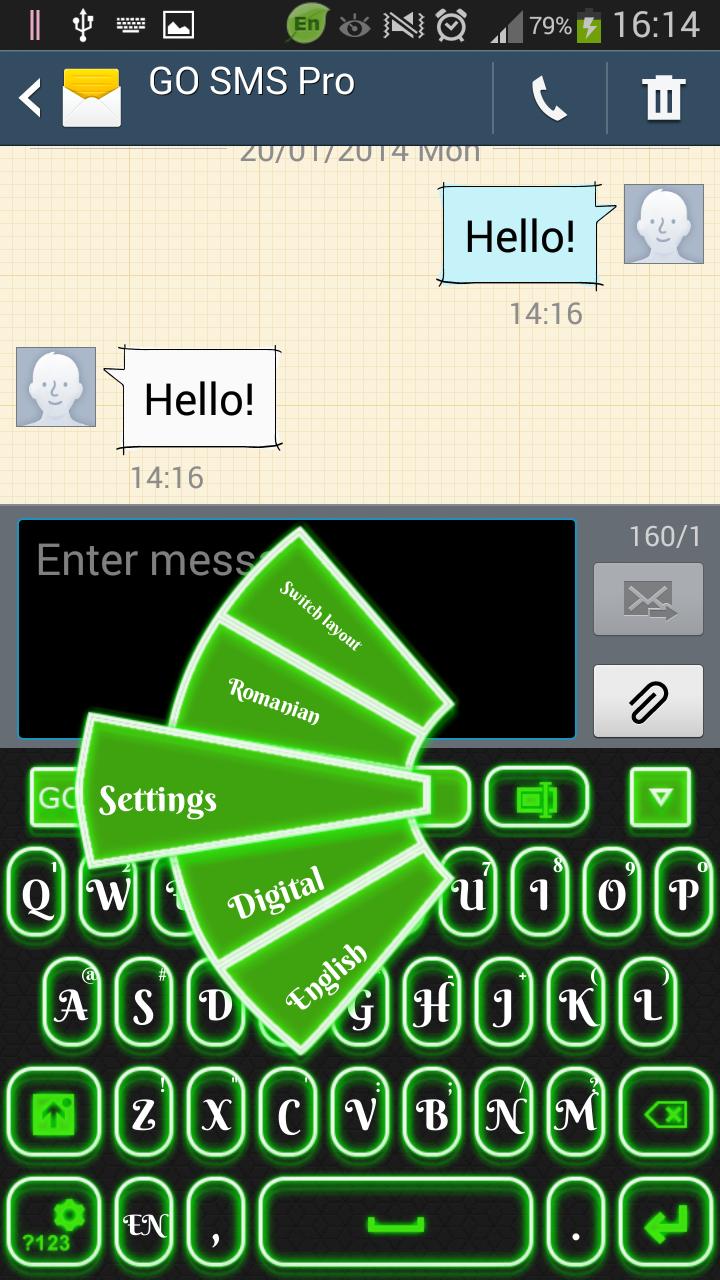Screen dimensions: 720x1280
Task: Switch to the ?123 symbols keyboard
Action: click(53, 1225)
